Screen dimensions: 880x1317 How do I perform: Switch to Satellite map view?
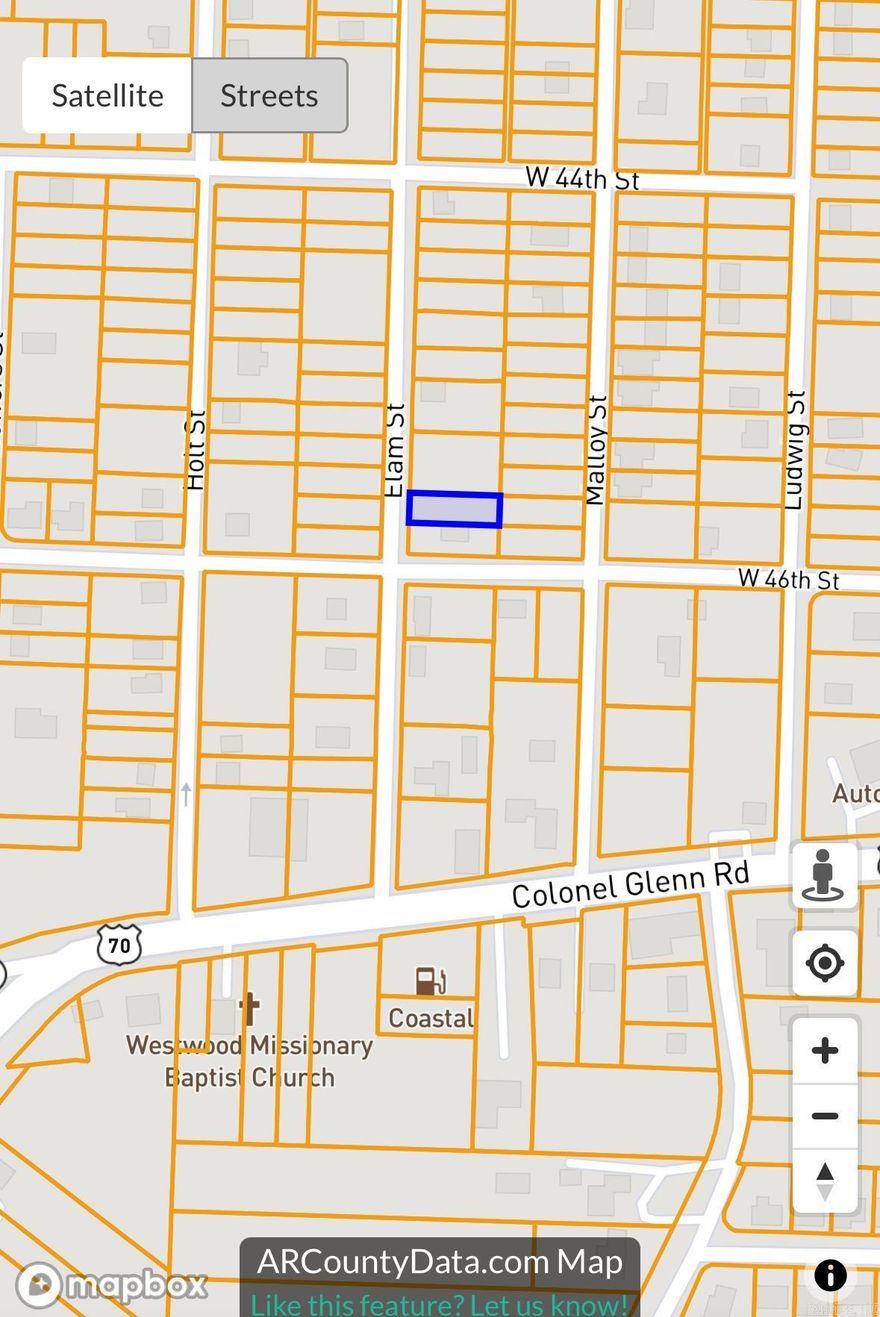pyautogui.click(x=107, y=96)
